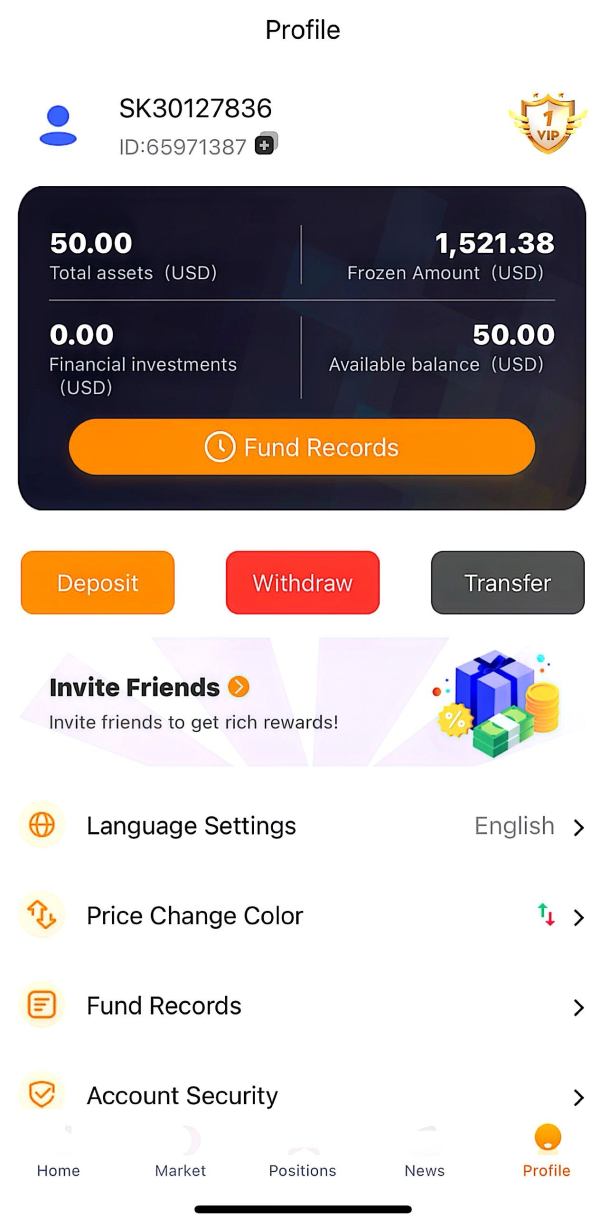
Task: Open the Transfer option
Action: pos(507,583)
